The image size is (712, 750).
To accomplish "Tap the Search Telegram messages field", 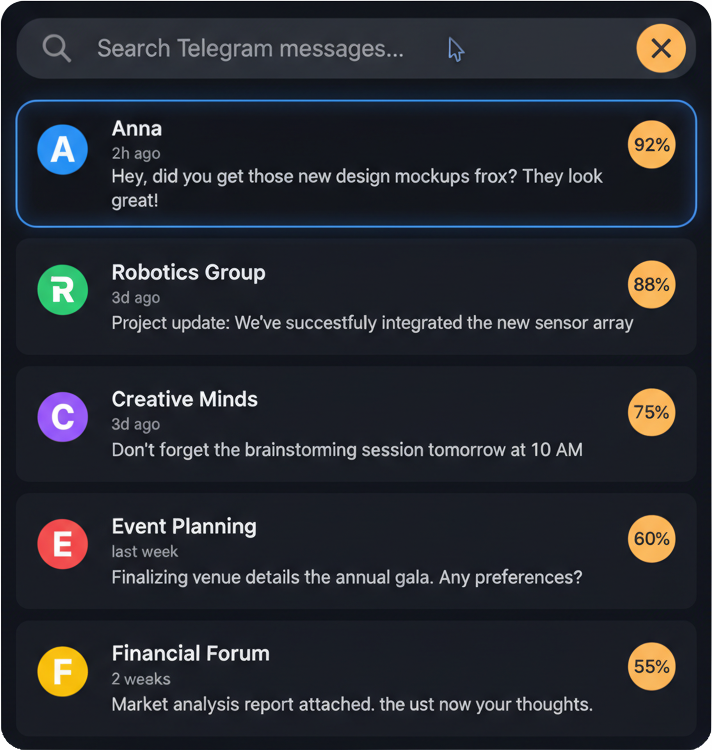I will point(250,48).
